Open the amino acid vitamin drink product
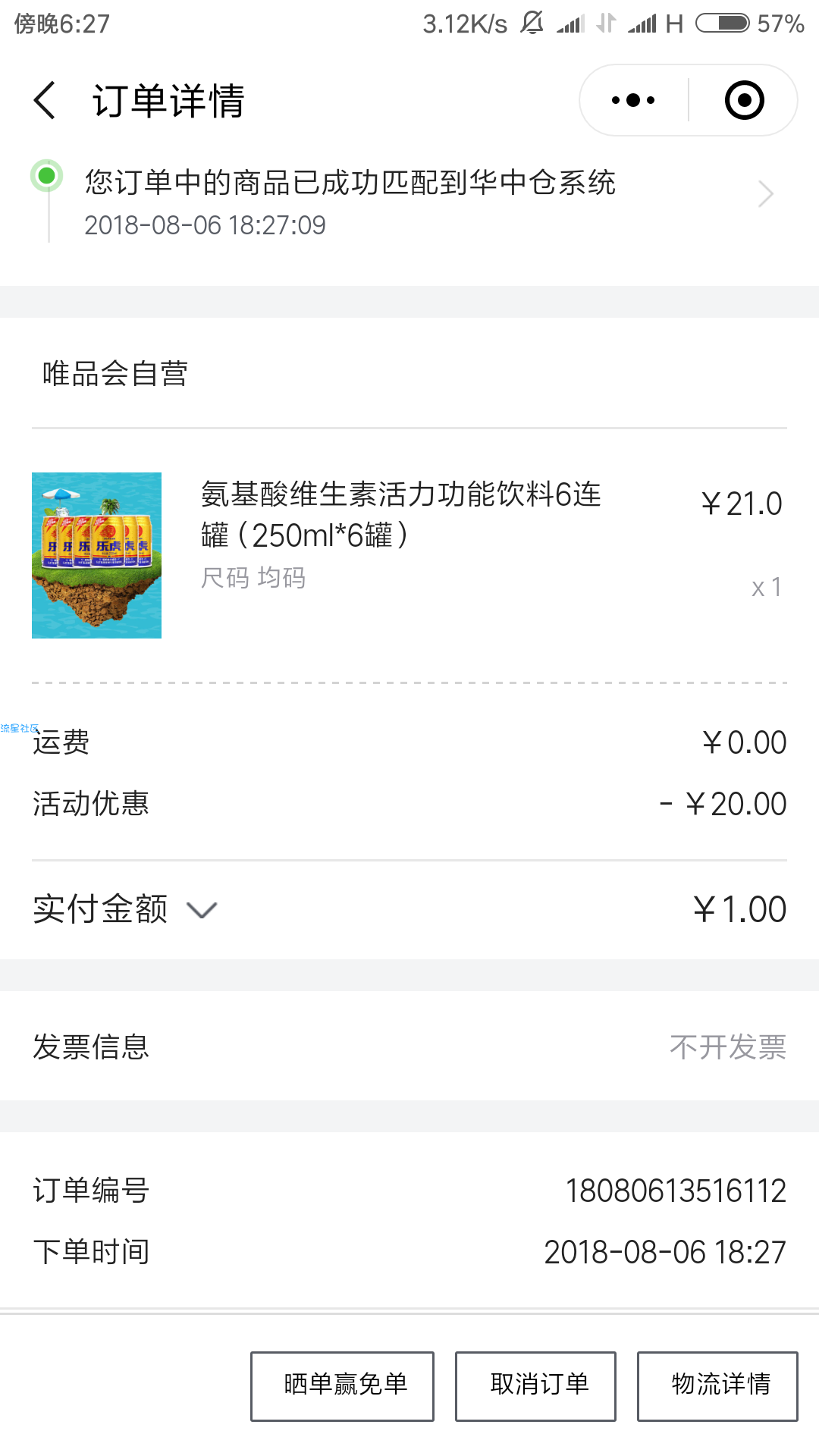Viewport: 819px width, 1456px height. coord(409,555)
